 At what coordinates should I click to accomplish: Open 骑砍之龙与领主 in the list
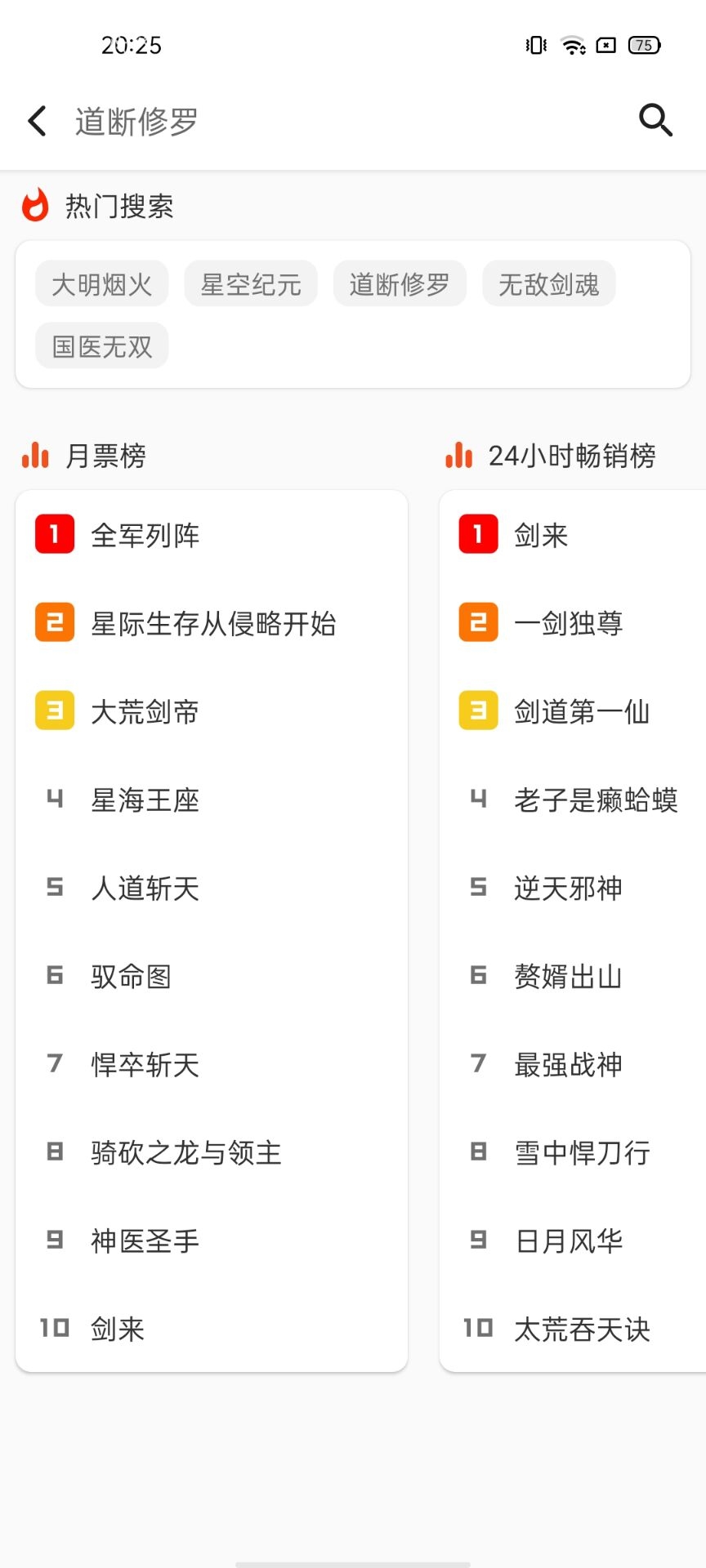[x=212, y=1152]
